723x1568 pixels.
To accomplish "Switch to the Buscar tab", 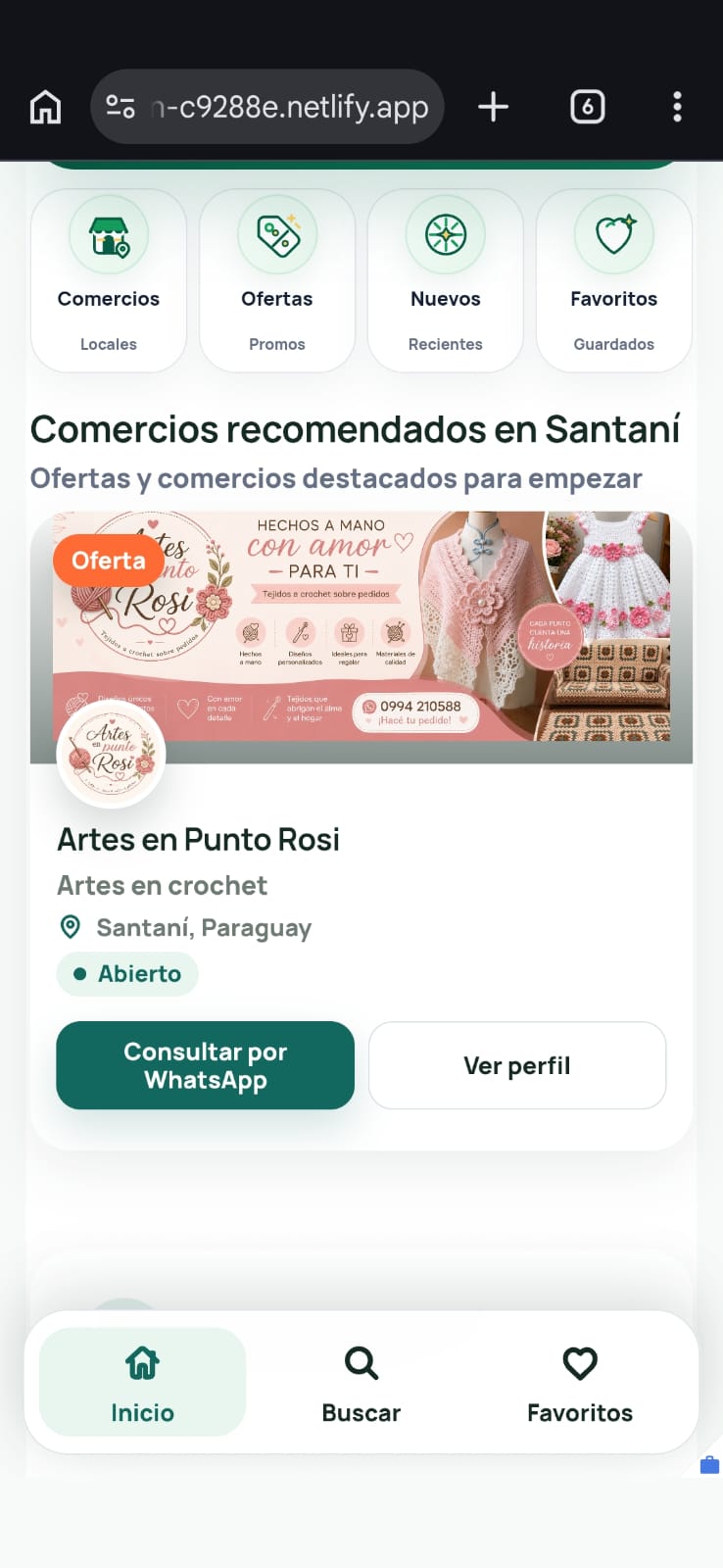I will [361, 1383].
